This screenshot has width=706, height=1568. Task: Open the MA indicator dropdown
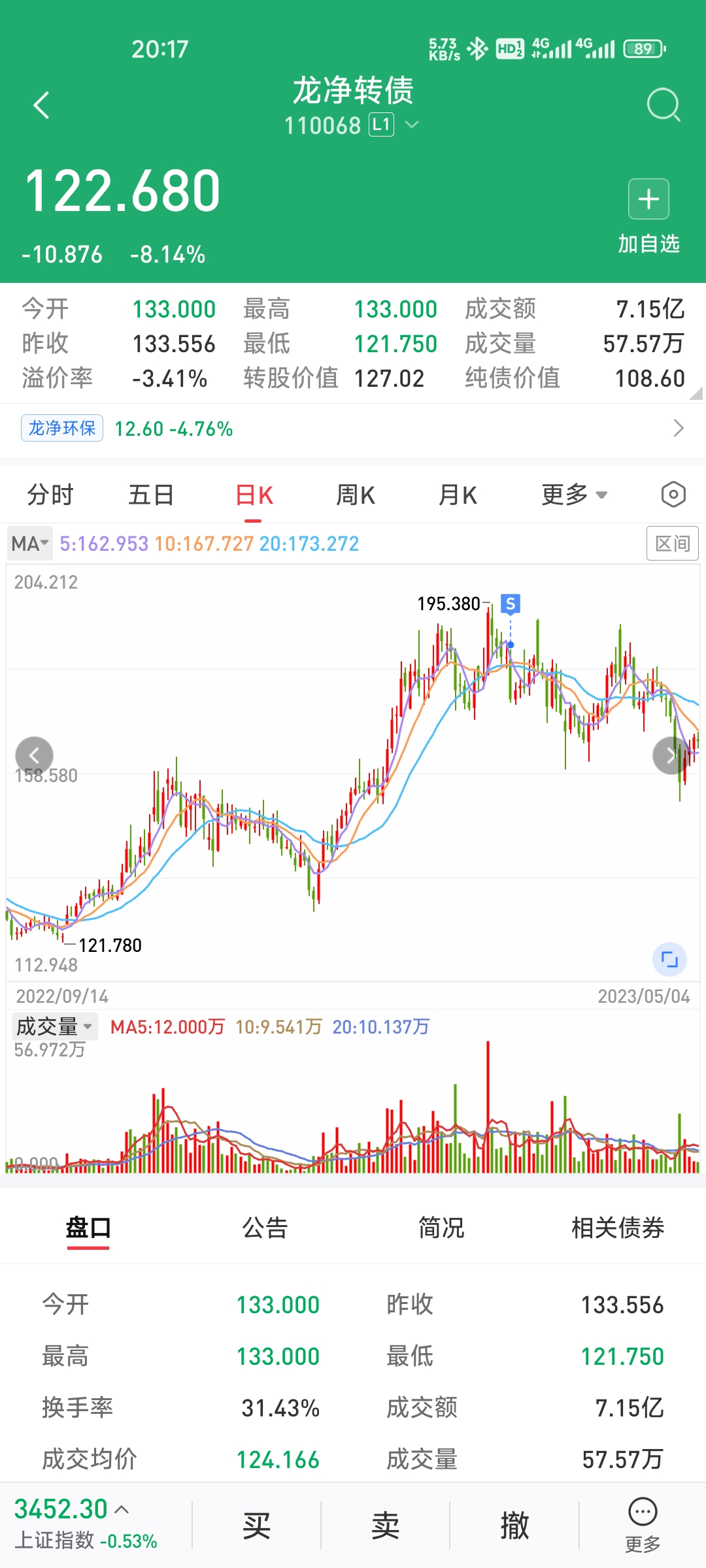(x=30, y=544)
